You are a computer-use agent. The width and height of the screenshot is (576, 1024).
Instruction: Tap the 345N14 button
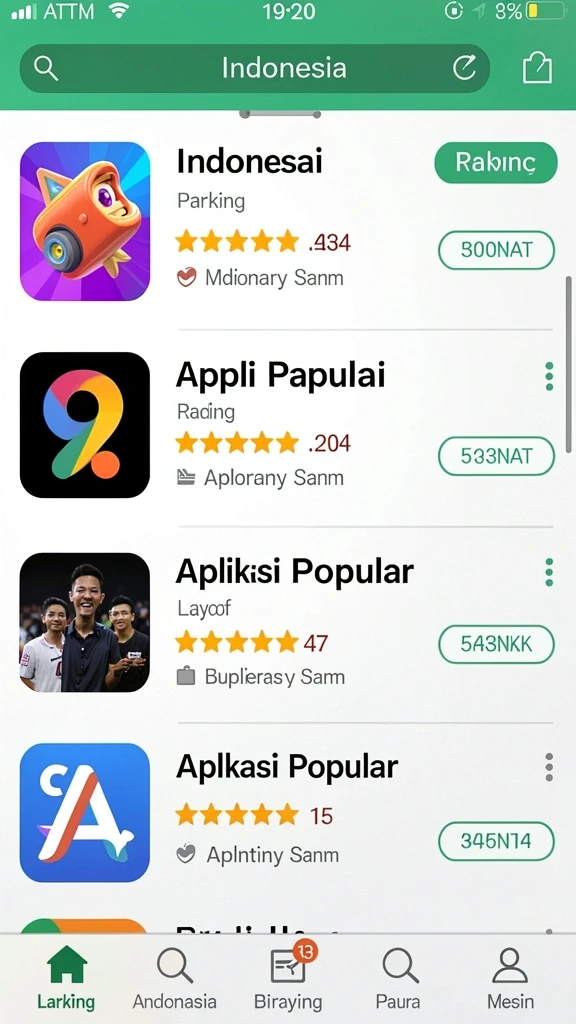pos(496,842)
